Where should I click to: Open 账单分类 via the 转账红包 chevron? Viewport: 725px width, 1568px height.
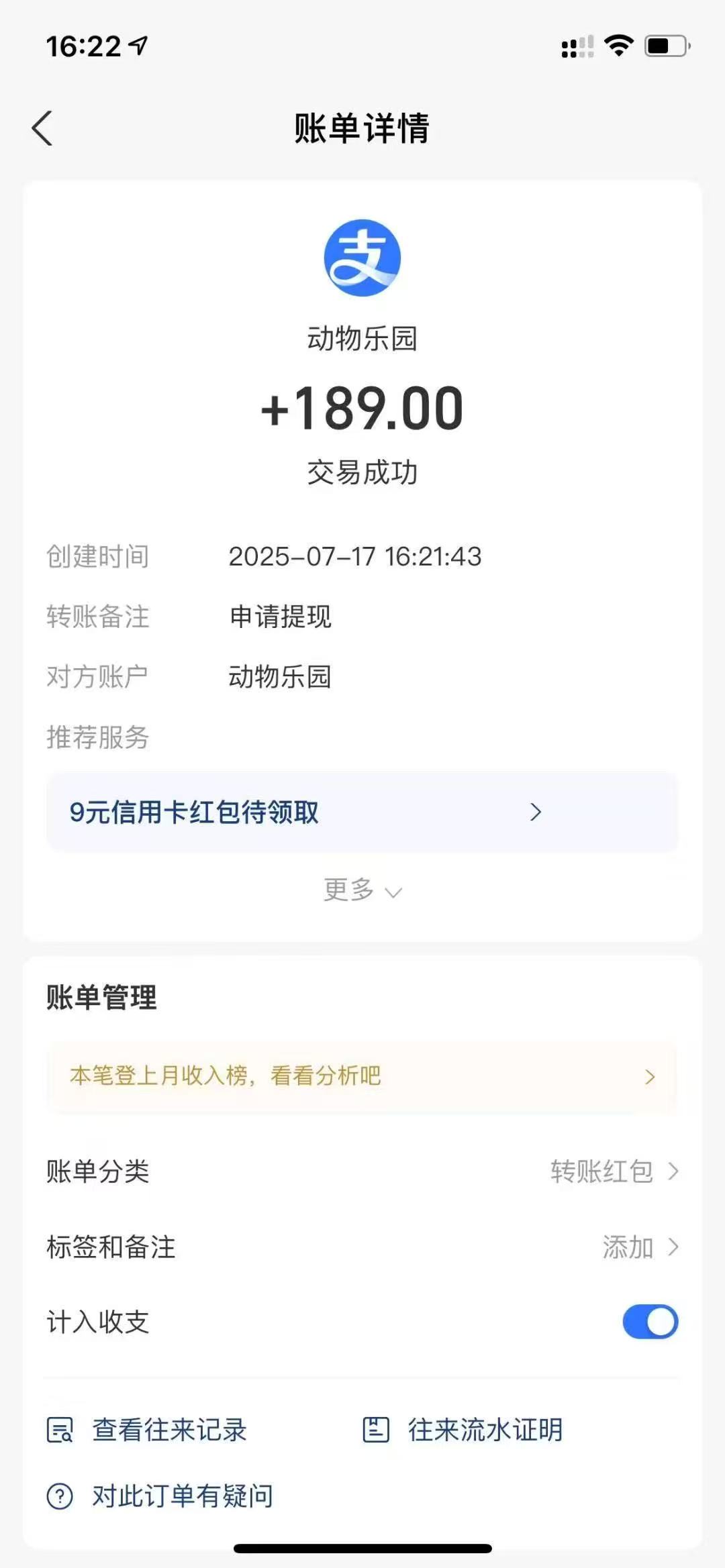pos(675,1171)
